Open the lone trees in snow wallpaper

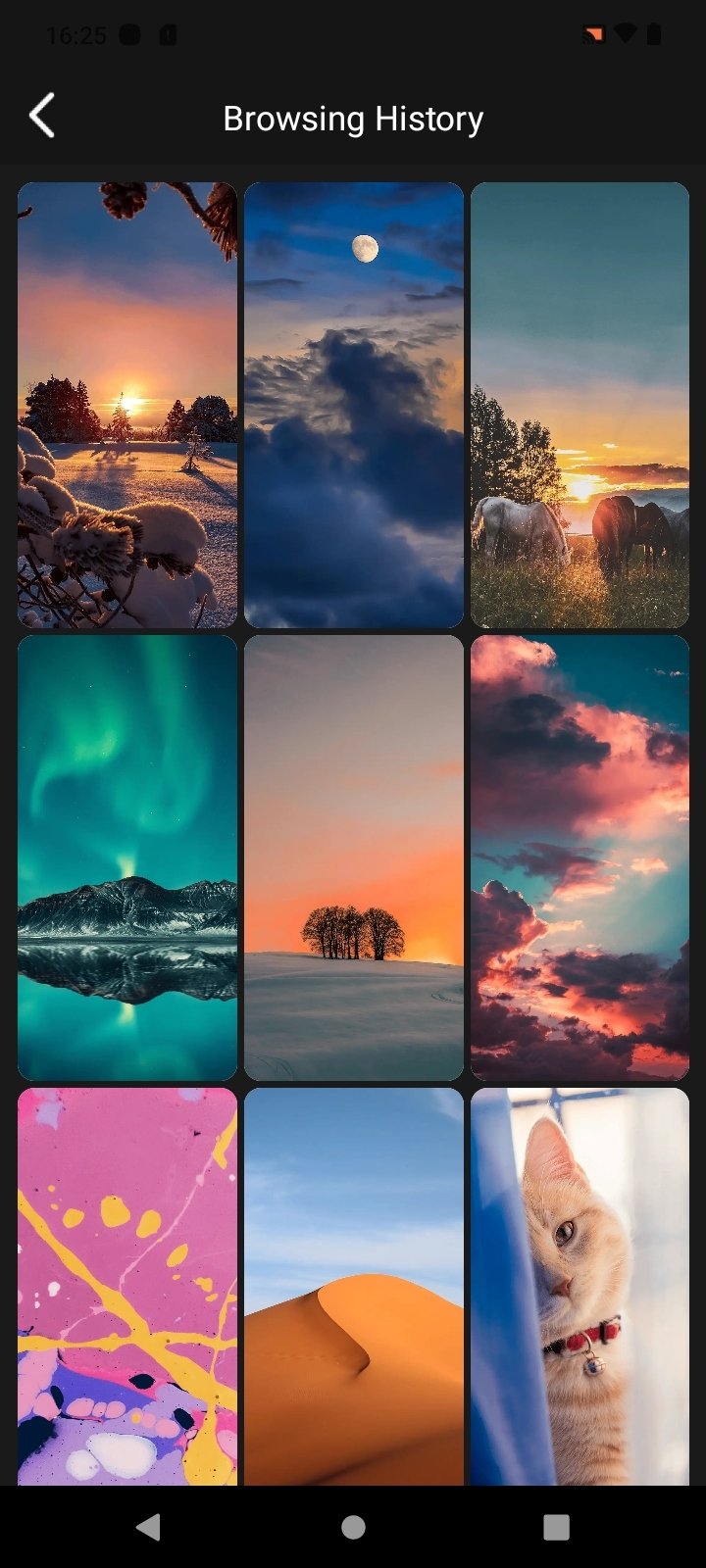point(353,857)
